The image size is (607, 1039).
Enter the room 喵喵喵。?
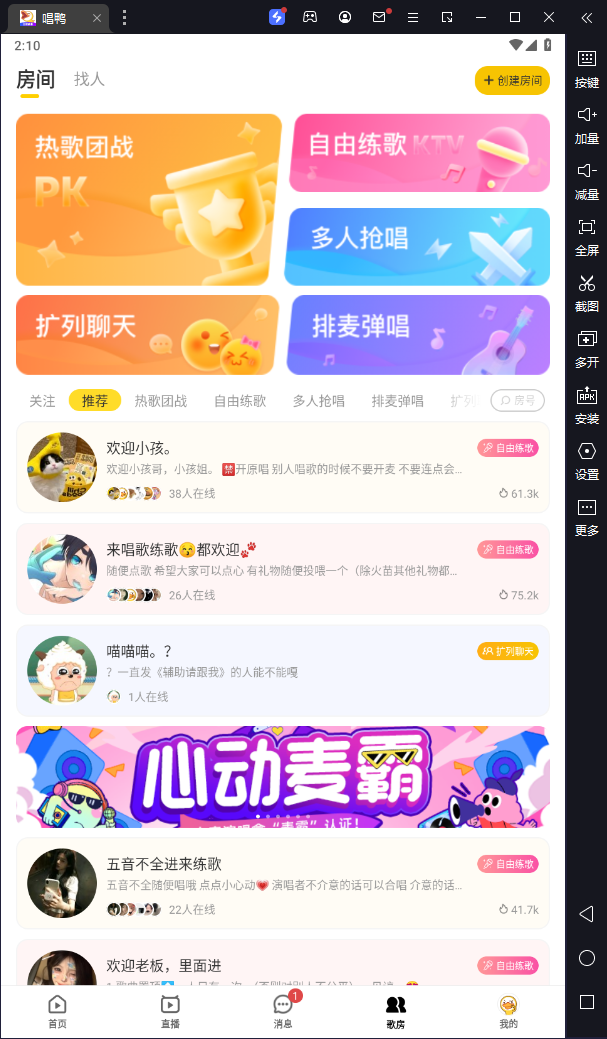pyautogui.click(x=283, y=670)
